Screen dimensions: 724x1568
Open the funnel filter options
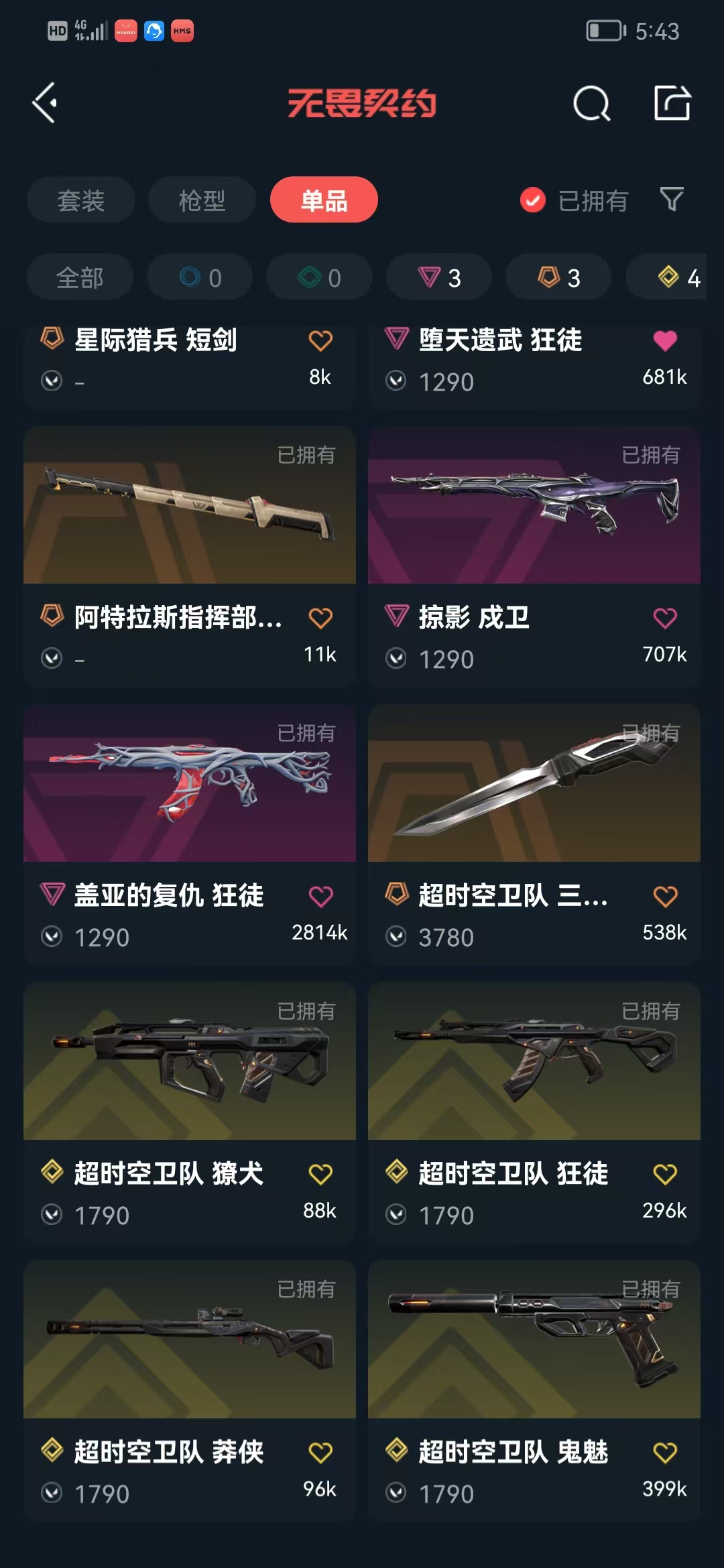672,199
